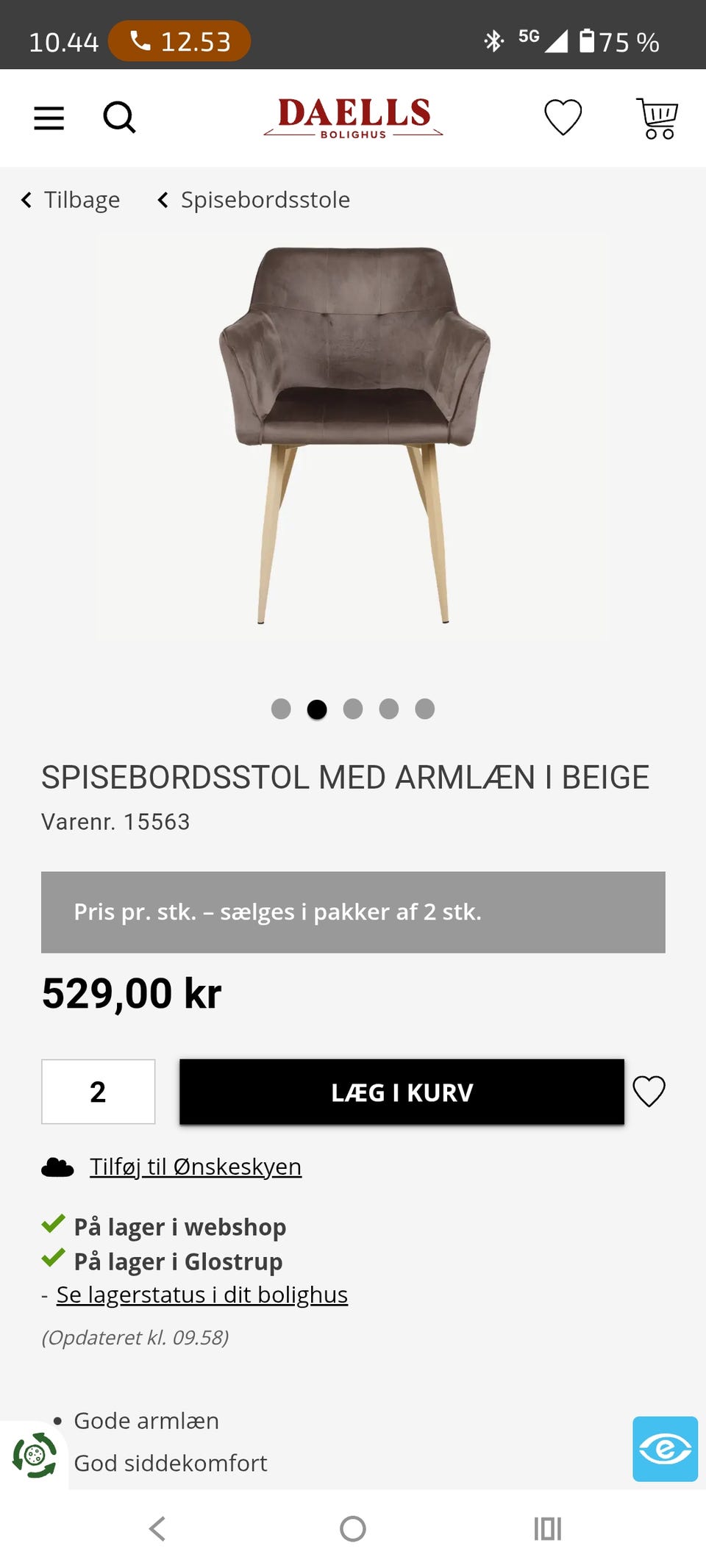
Task: Favorite this chair with the heart
Action: click(x=649, y=1092)
